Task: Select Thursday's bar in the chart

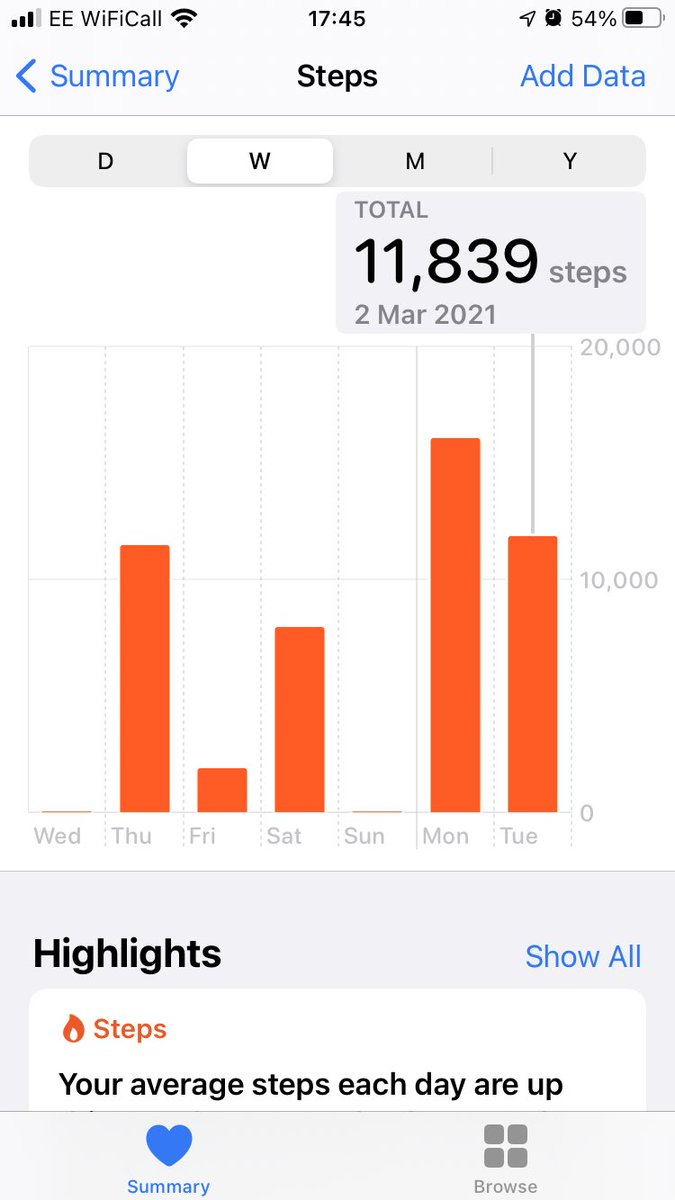Action: [145, 678]
